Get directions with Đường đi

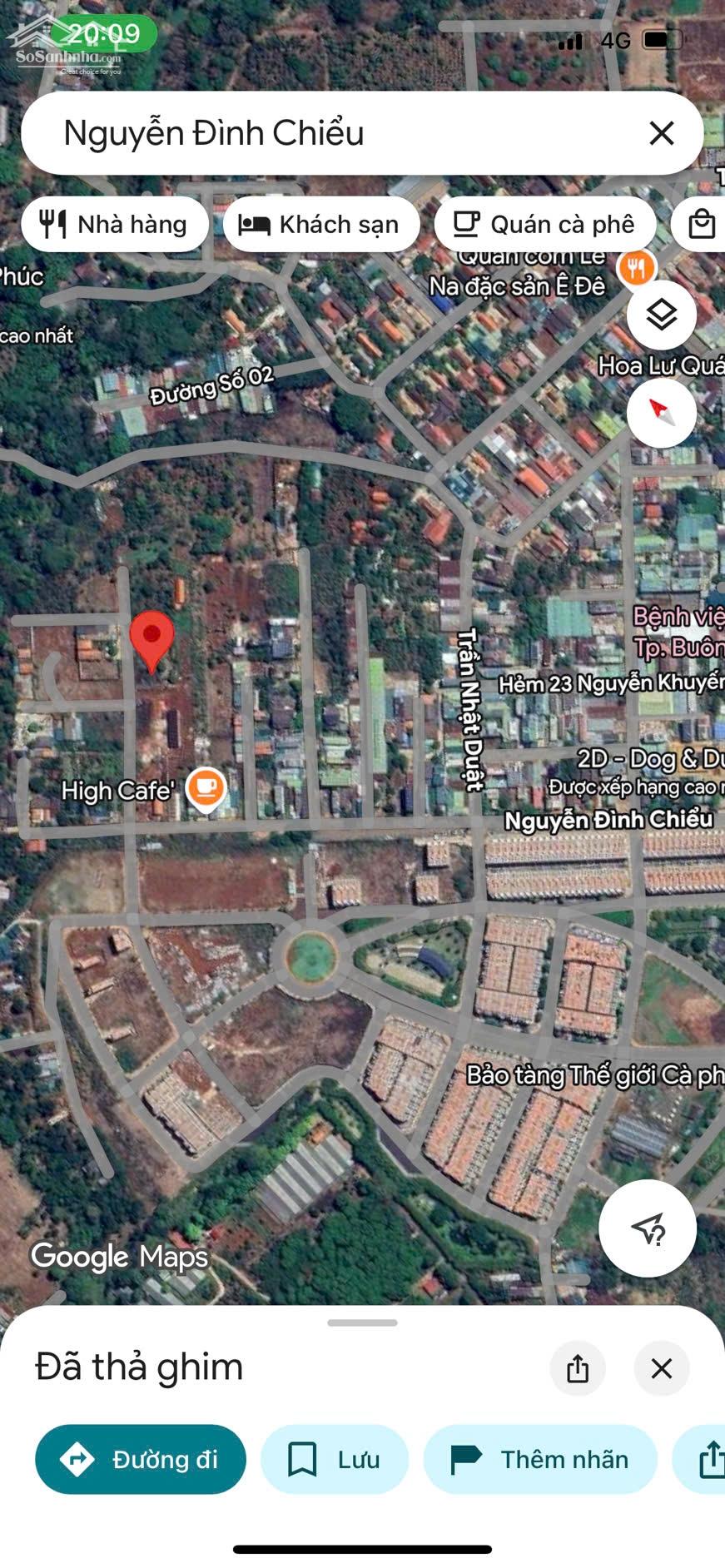[x=141, y=1459]
